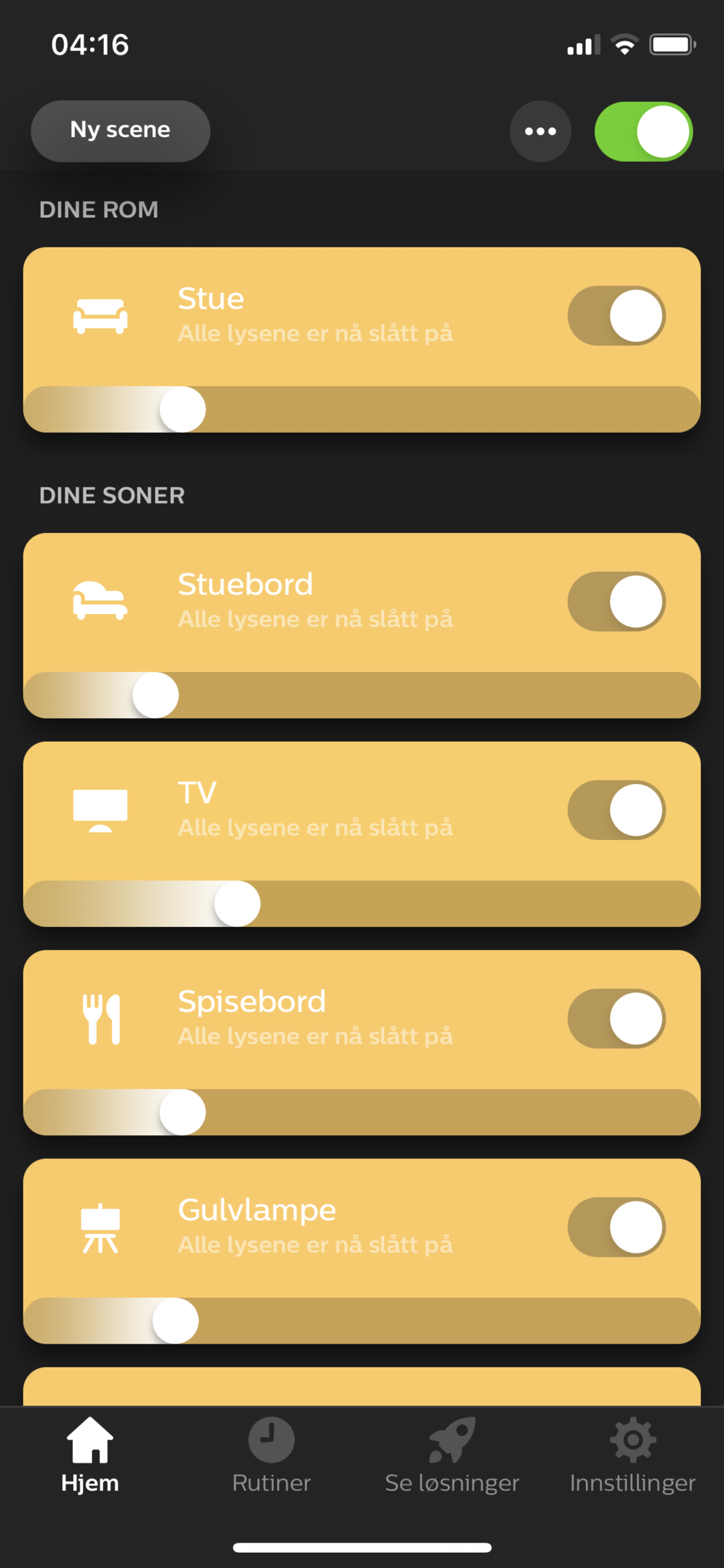The width and height of the screenshot is (724, 1568).
Task: Switch off the Stuebord lights
Action: [617, 602]
